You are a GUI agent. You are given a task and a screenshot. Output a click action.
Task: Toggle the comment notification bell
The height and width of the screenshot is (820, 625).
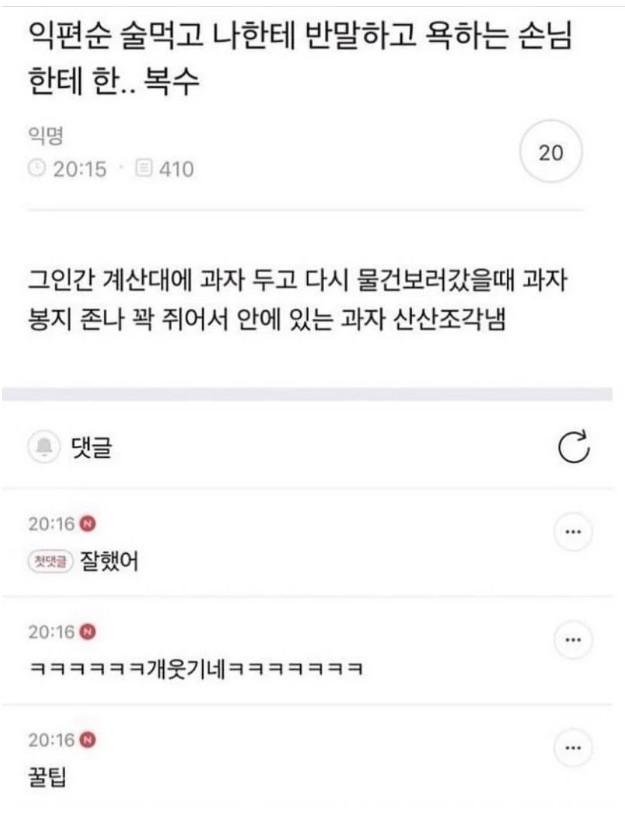pos(44,449)
